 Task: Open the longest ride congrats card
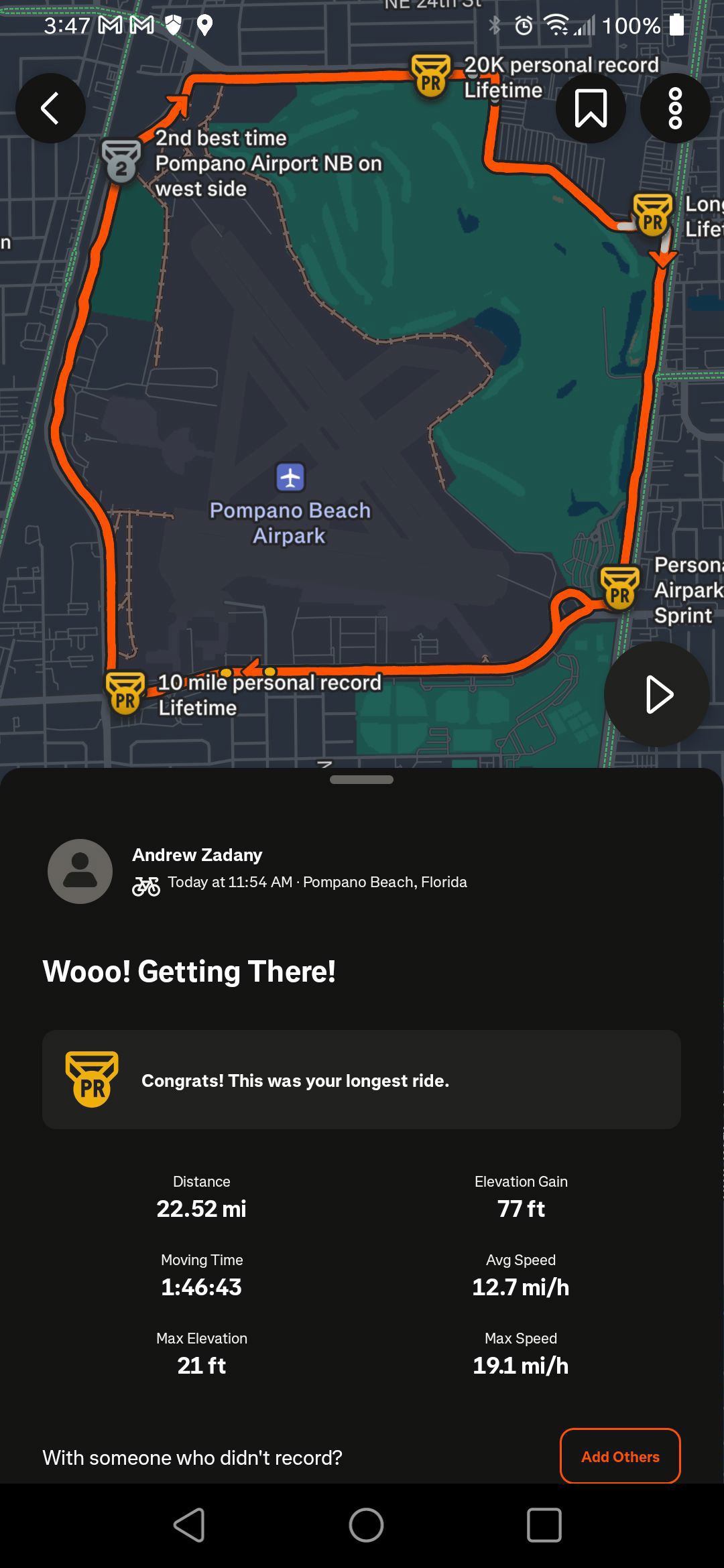pyautogui.click(x=362, y=1080)
